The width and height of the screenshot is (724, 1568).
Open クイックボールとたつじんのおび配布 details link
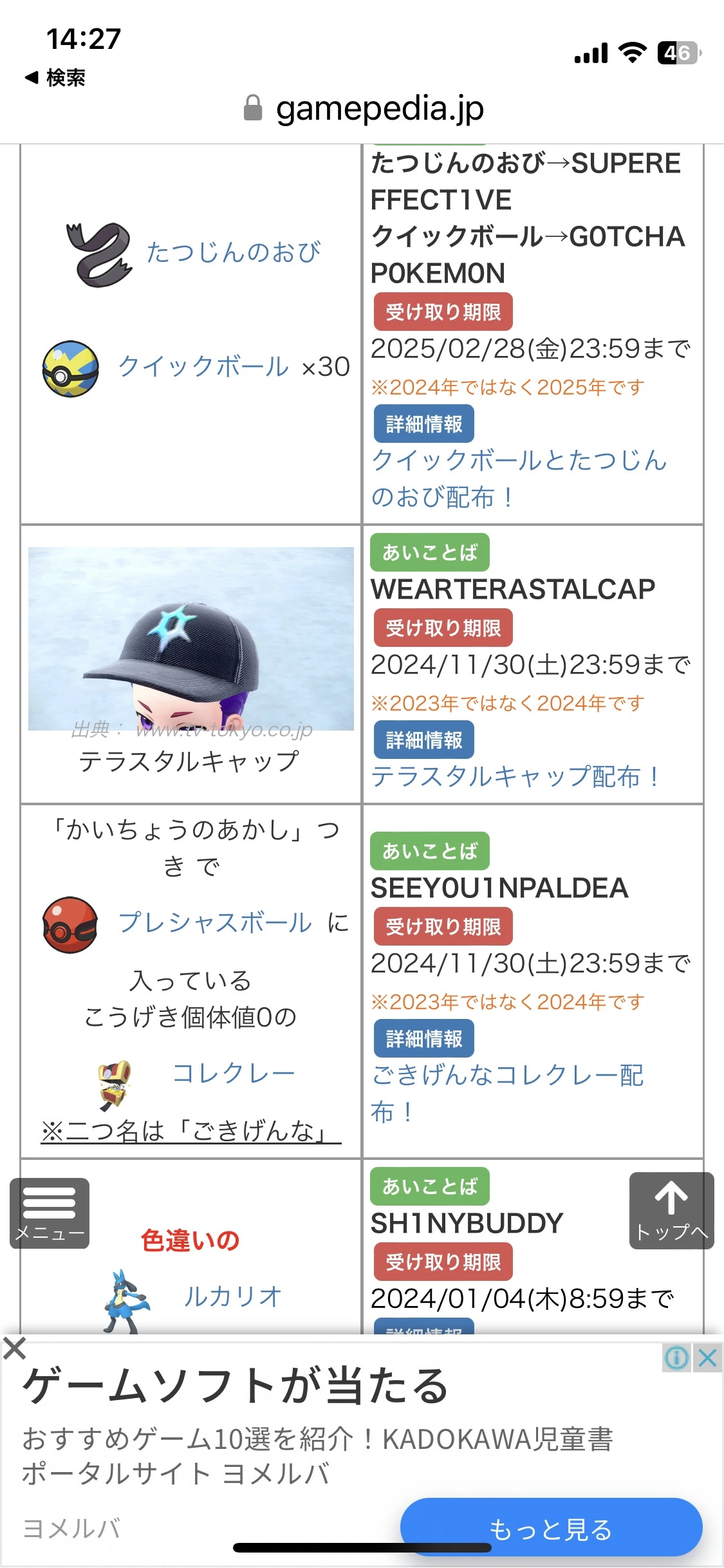pyautogui.click(x=518, y=478)
